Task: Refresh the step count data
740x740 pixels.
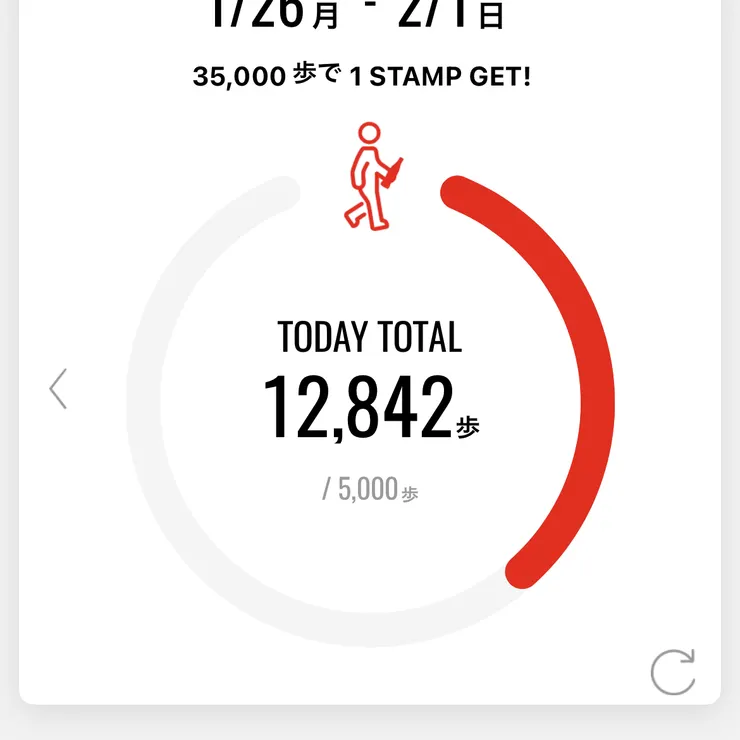Action: point(673,672)
